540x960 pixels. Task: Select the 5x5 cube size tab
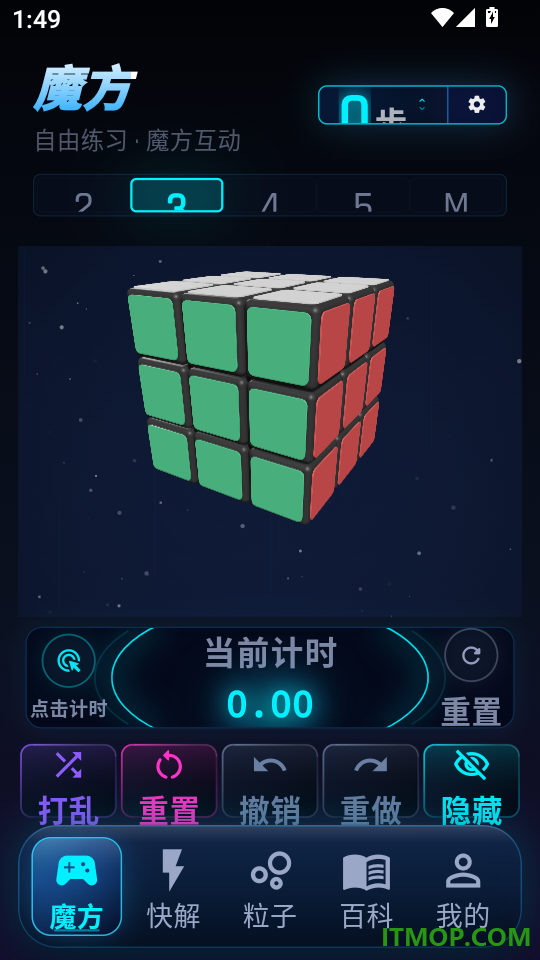pos(363,196)
